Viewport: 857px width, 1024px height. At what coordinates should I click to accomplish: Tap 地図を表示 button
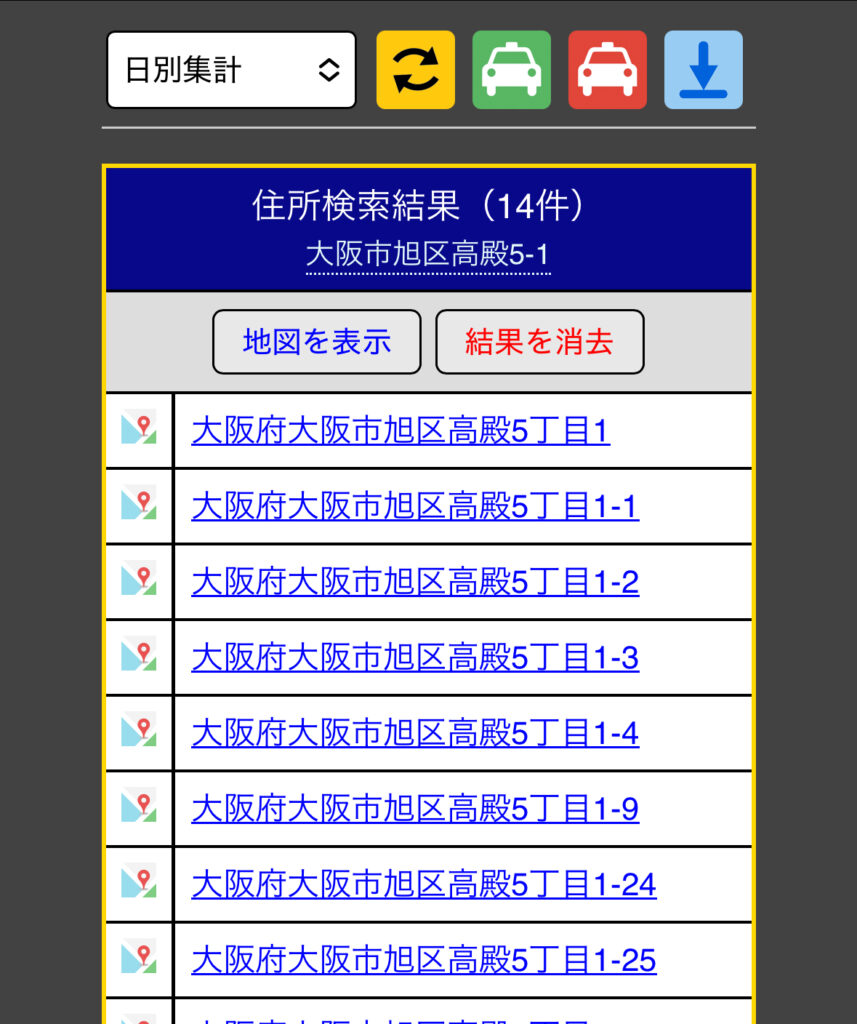coord(316,342)
